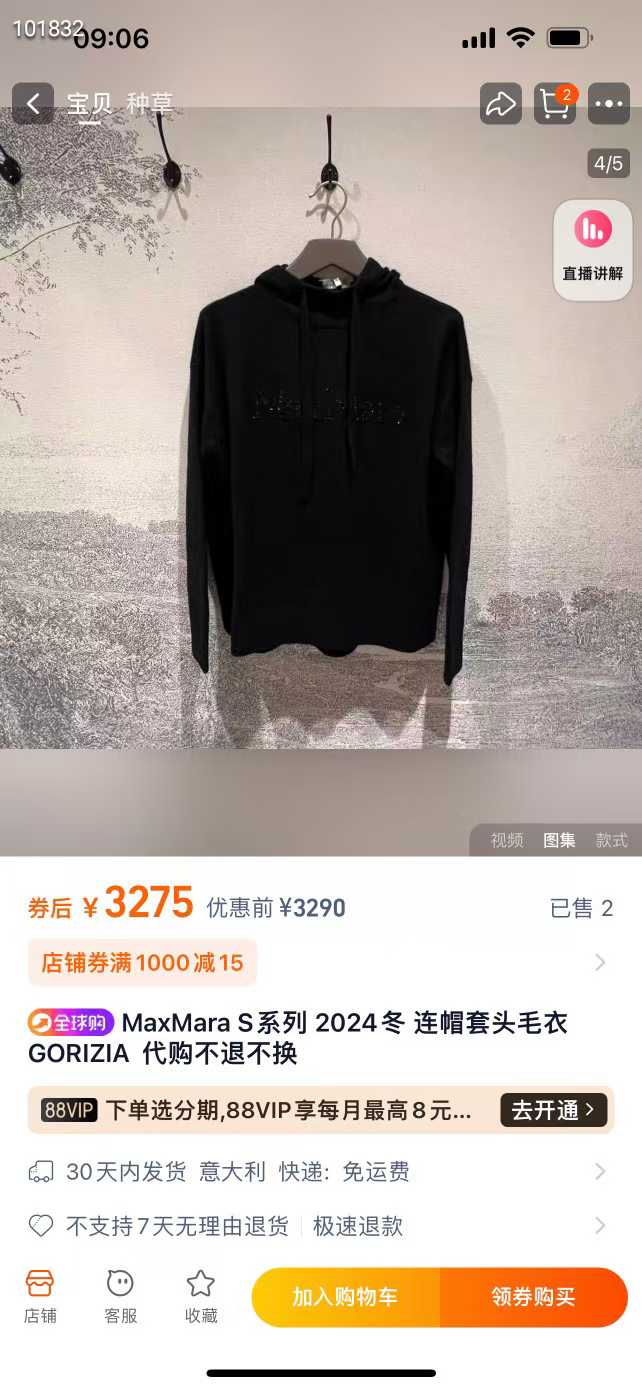Viewport: 642px width, 1389px height.
Task: Switch to 视频 media view
Action: [507, 841]
